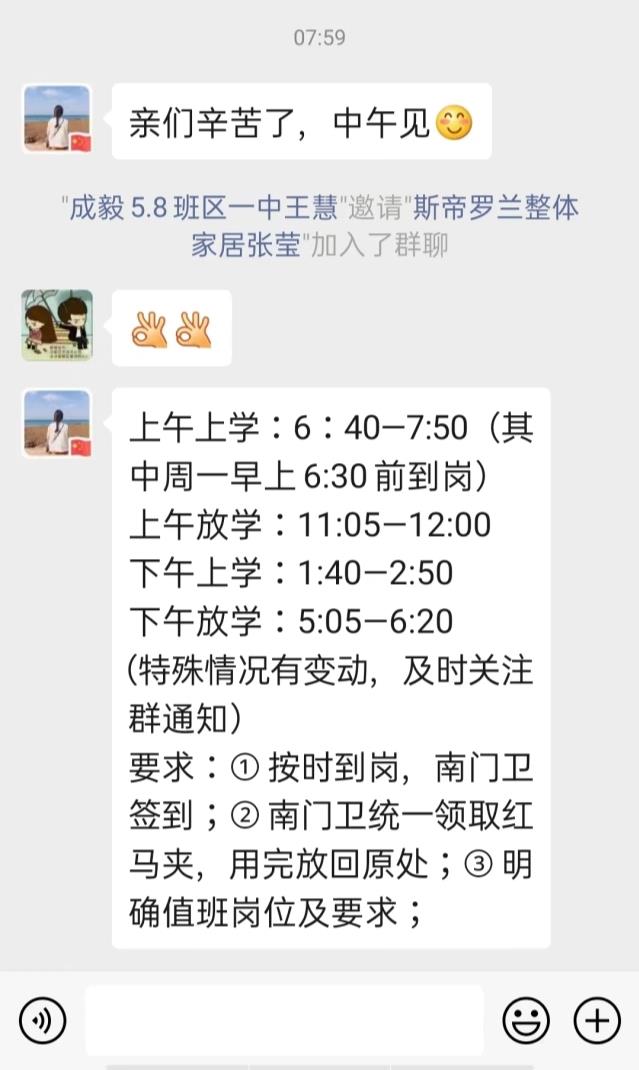Tap the message text field
Screen dimensions: 639x1070
[x=284, y=1020]
